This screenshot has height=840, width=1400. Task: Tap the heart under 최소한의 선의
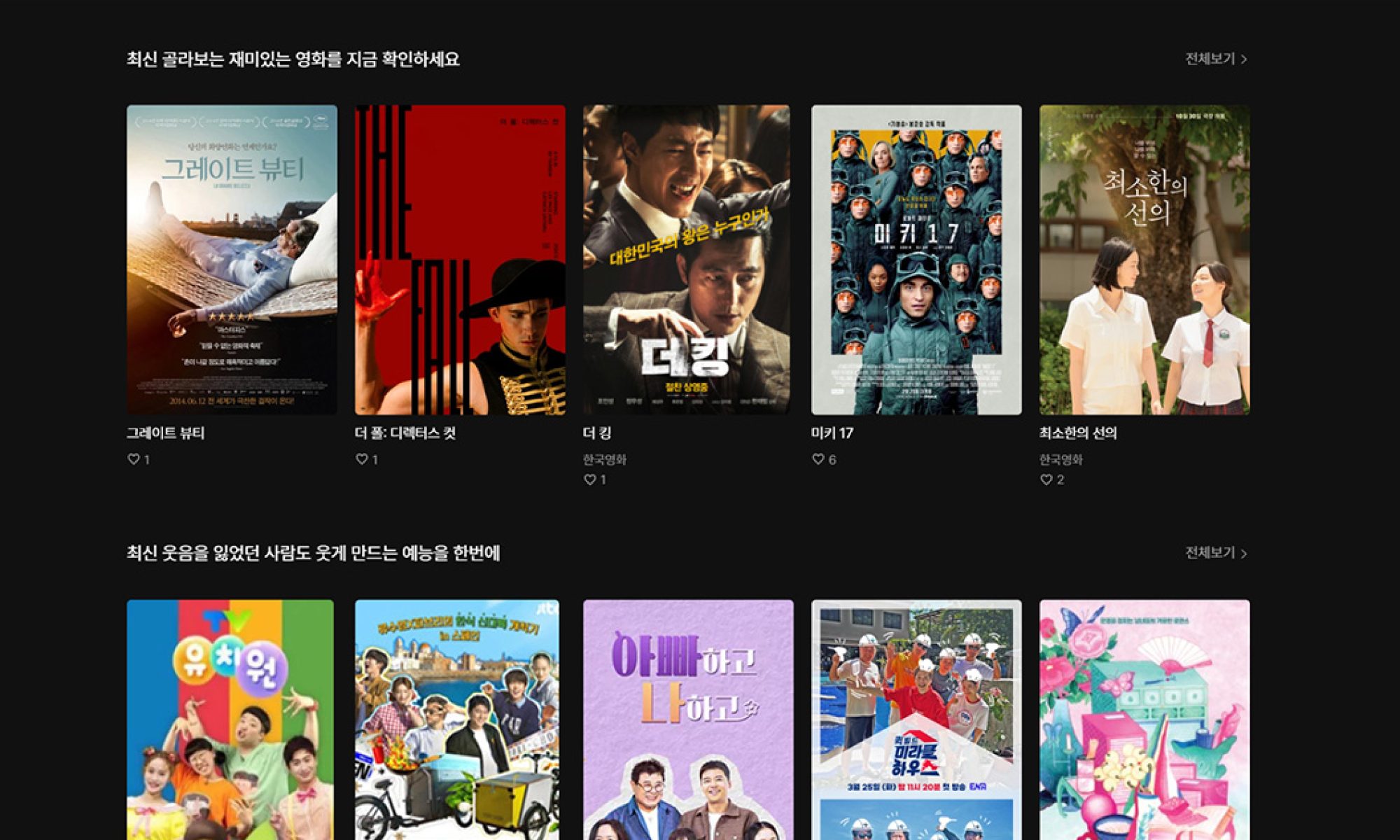pyautogui.click(x=1046, y=479)
